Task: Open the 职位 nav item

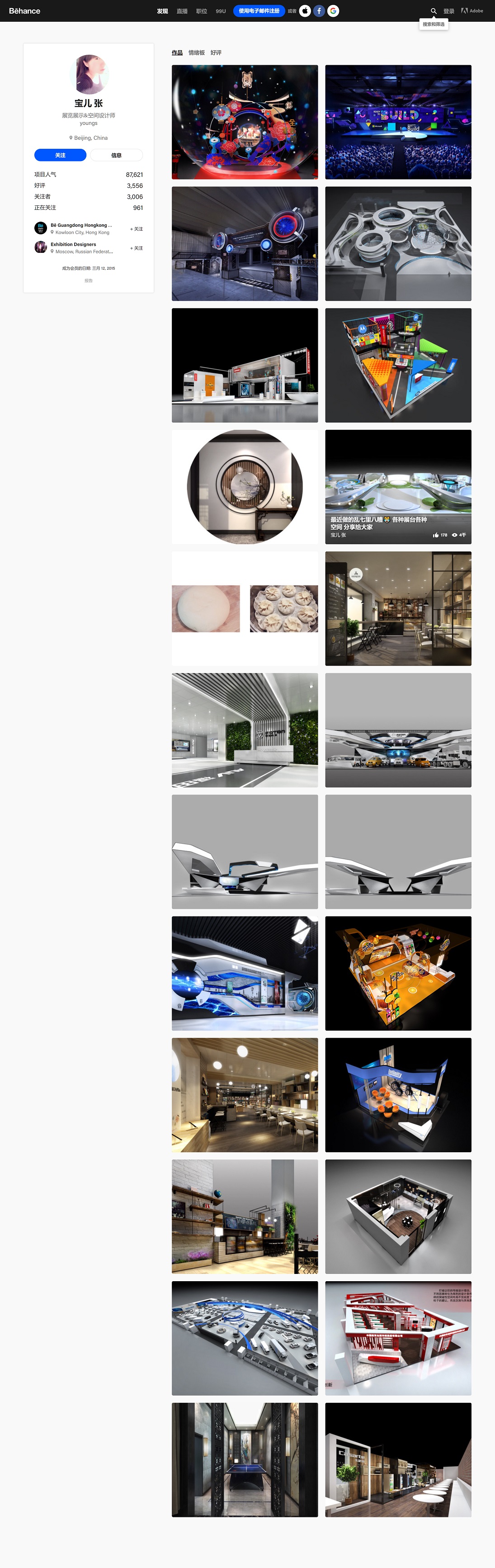Action: [x=202, y=11]
